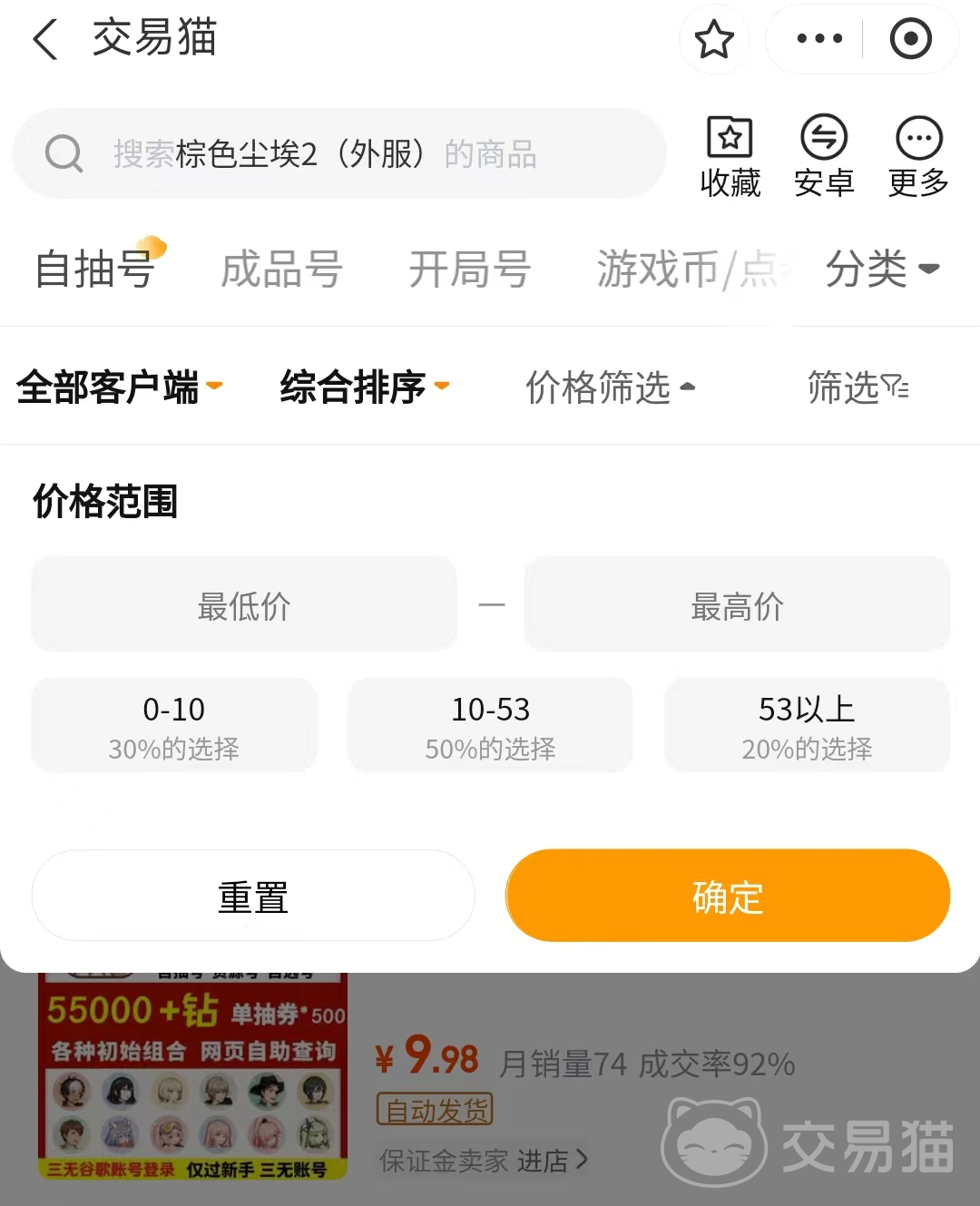
Task: Confirm price filter with 确定
Action: (728, 897)
